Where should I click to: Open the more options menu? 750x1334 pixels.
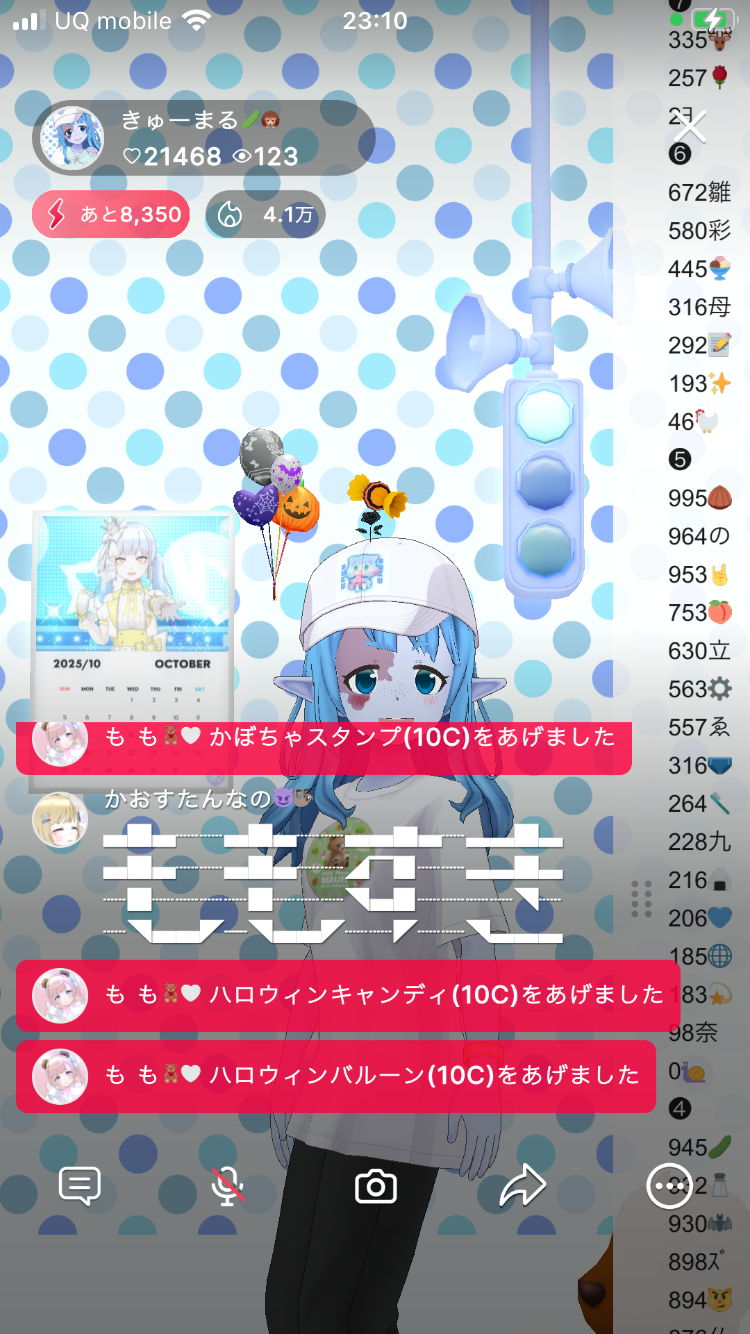point(668,1186)
